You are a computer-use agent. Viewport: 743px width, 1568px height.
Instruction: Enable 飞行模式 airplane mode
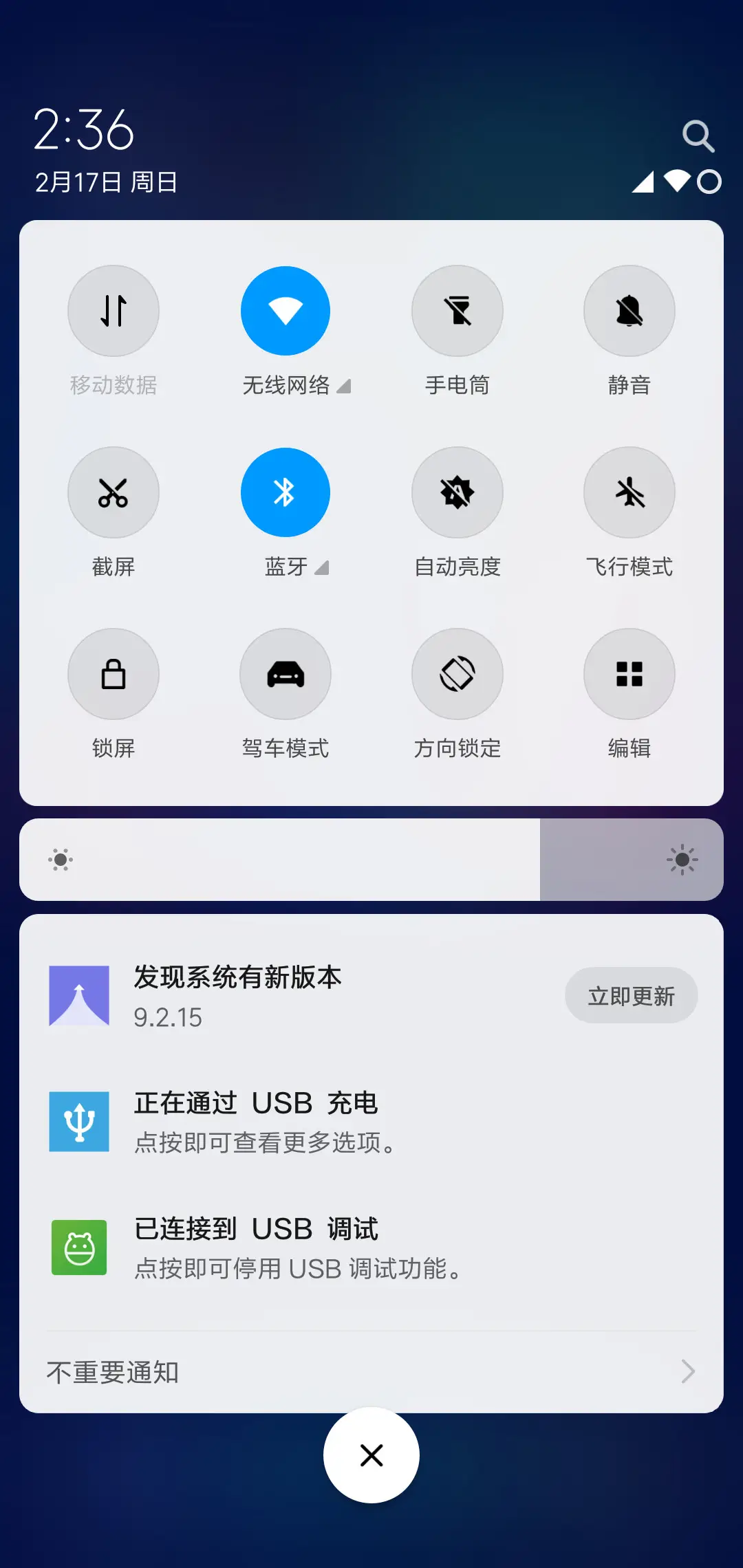(x=629, y=492)
